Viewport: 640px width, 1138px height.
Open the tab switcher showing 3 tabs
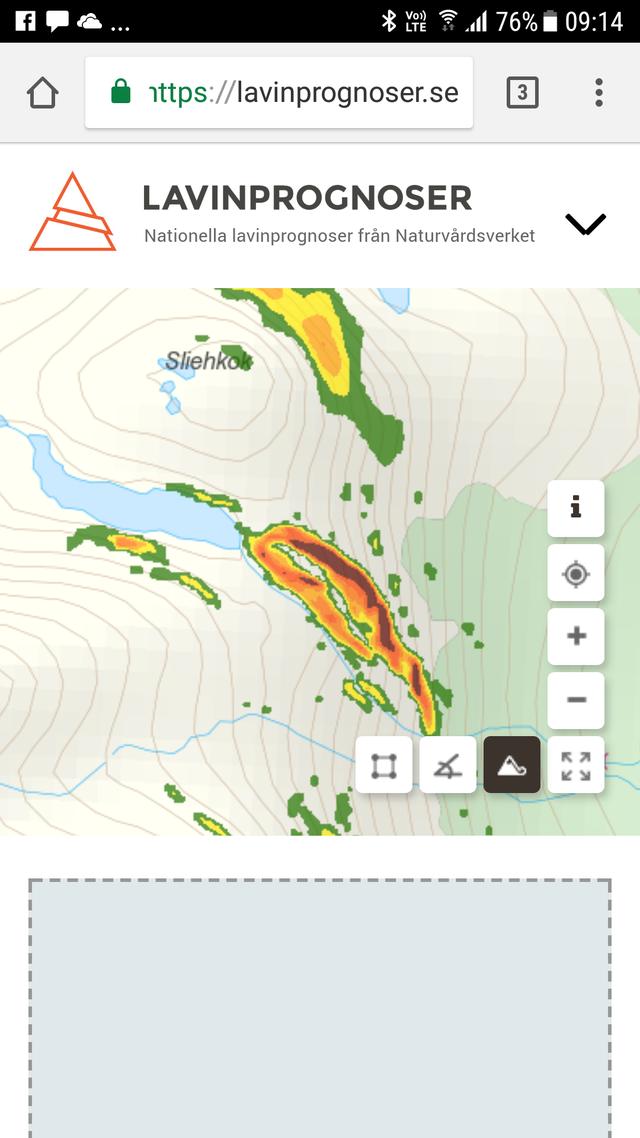click(522, 93)
